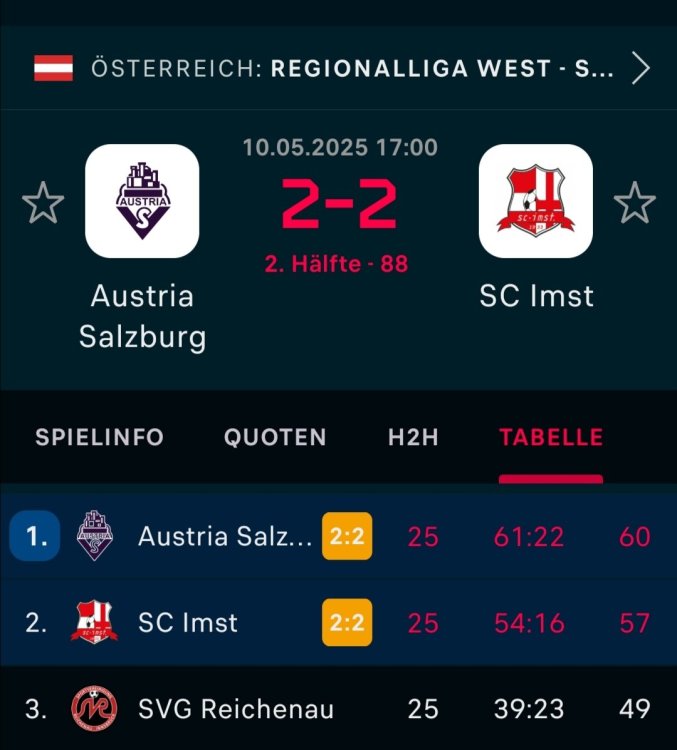Favorite SC Imst with the star

(635, 203)
